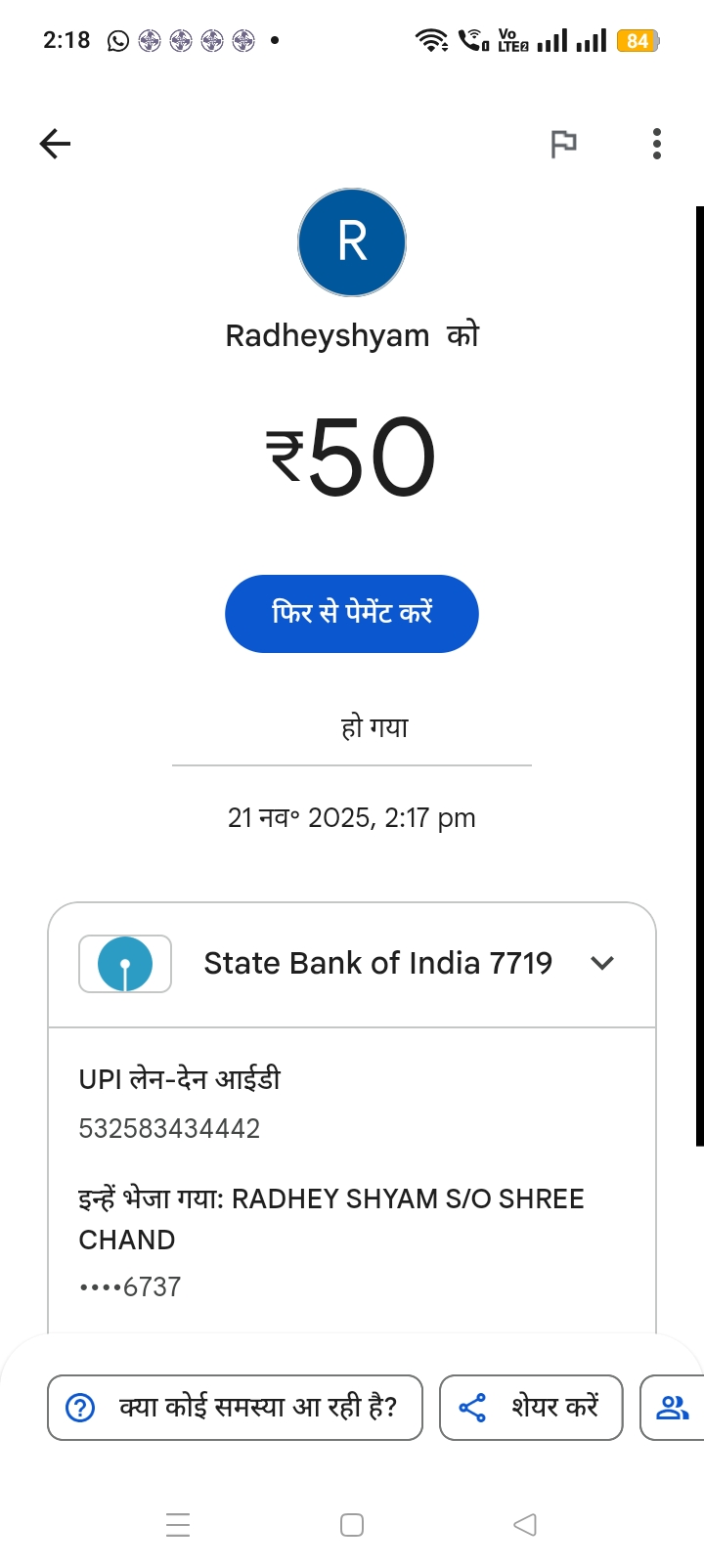
Task: Tap फिर से पेमेंट करें button
Action: point(352,614)
